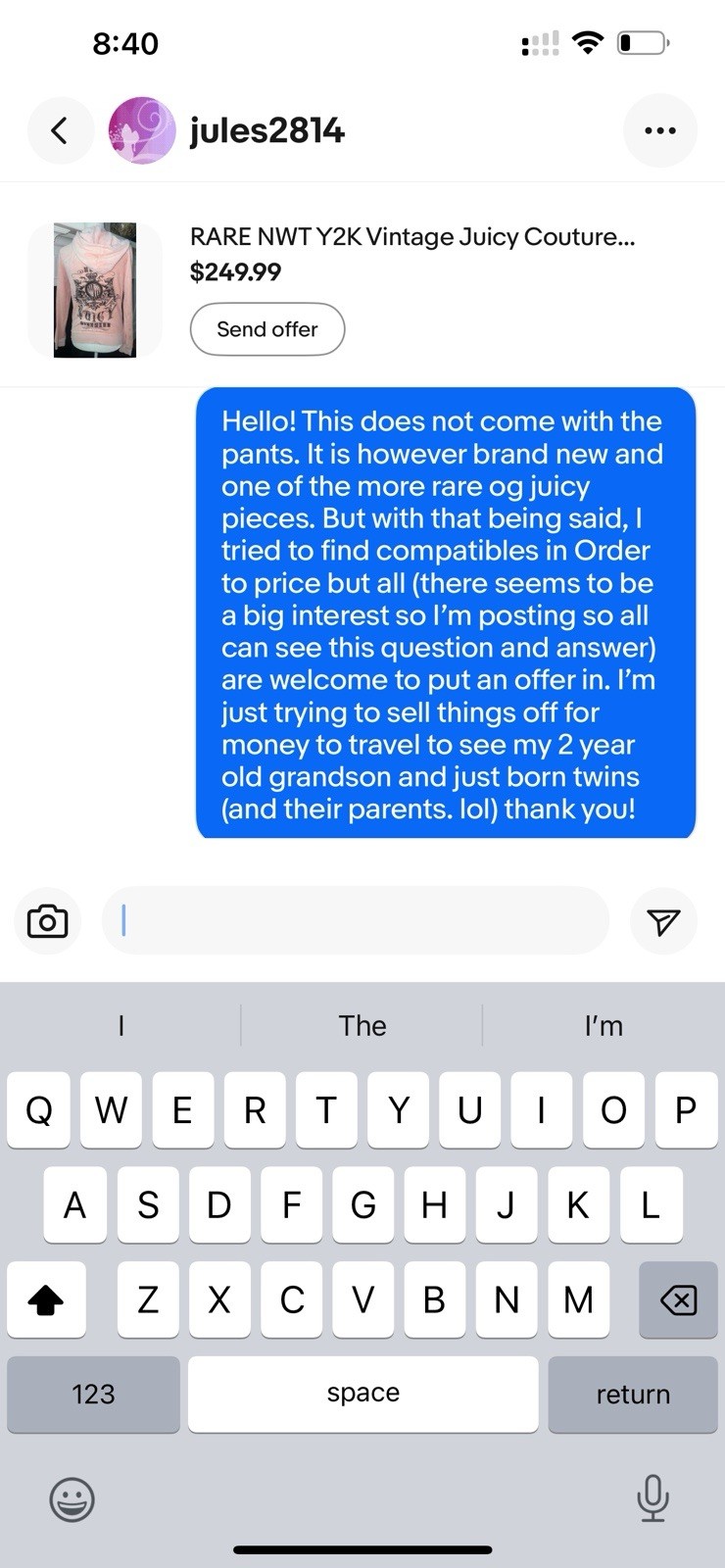Go back using the top-left arrow
This screenshot has width=725, height=1568.
[60, 130]
